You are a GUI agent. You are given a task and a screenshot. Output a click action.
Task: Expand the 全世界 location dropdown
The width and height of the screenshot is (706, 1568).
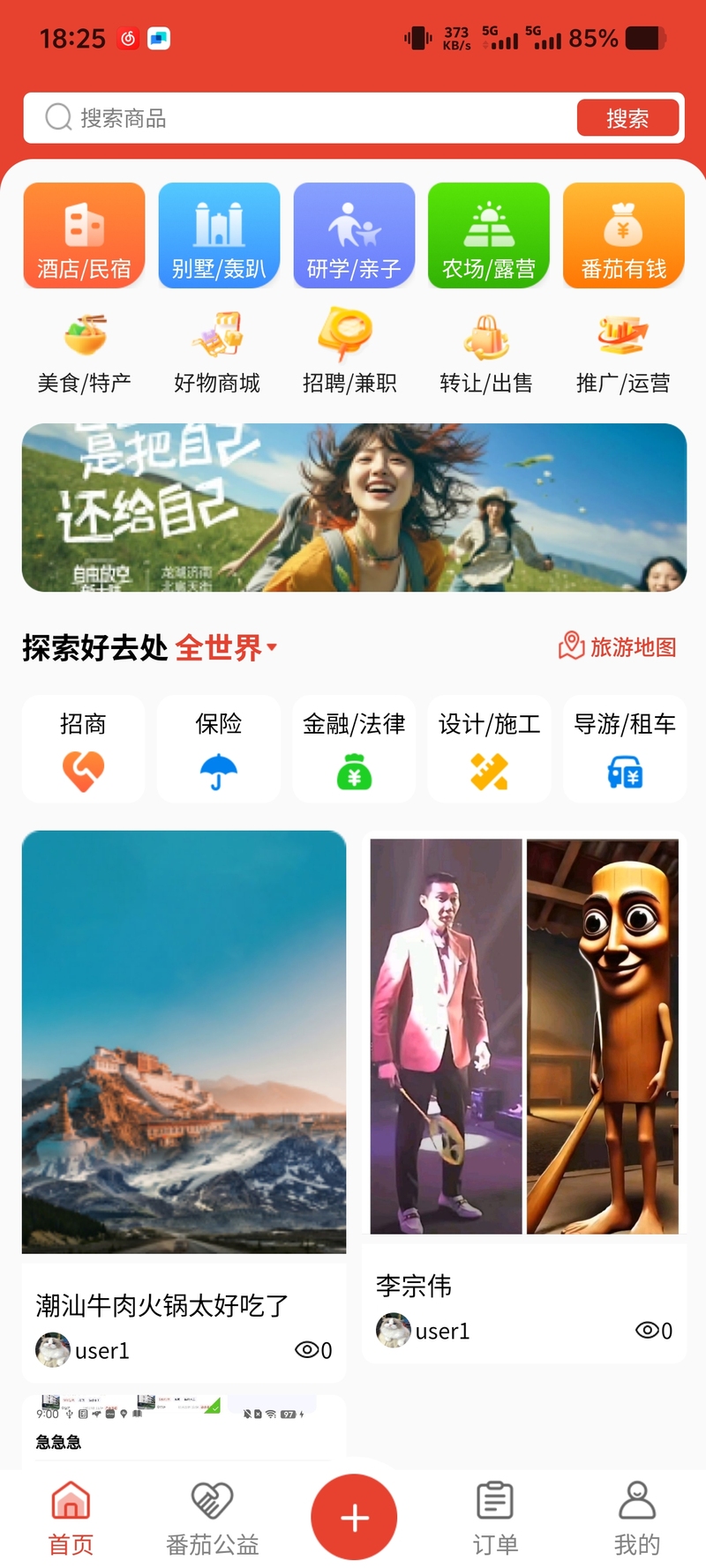[228, 648]
